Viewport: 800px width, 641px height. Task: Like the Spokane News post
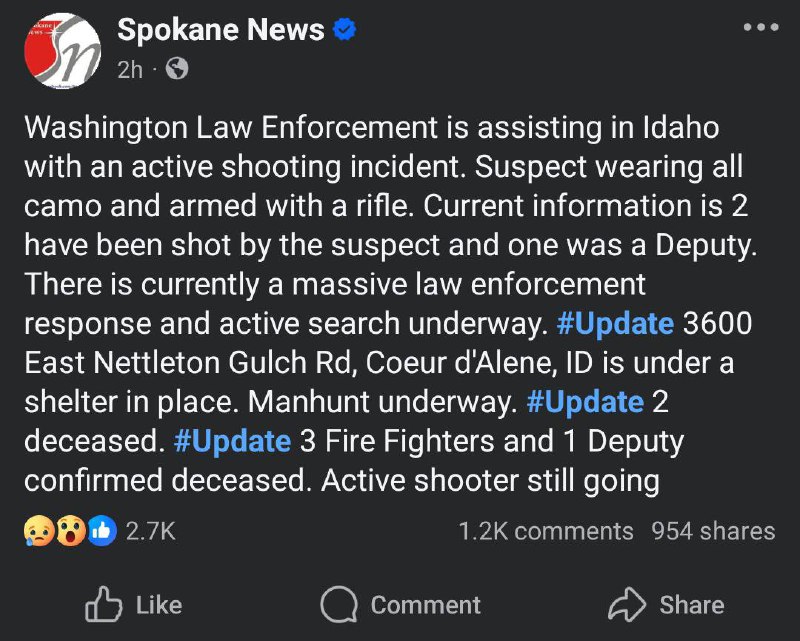[134, 604]
